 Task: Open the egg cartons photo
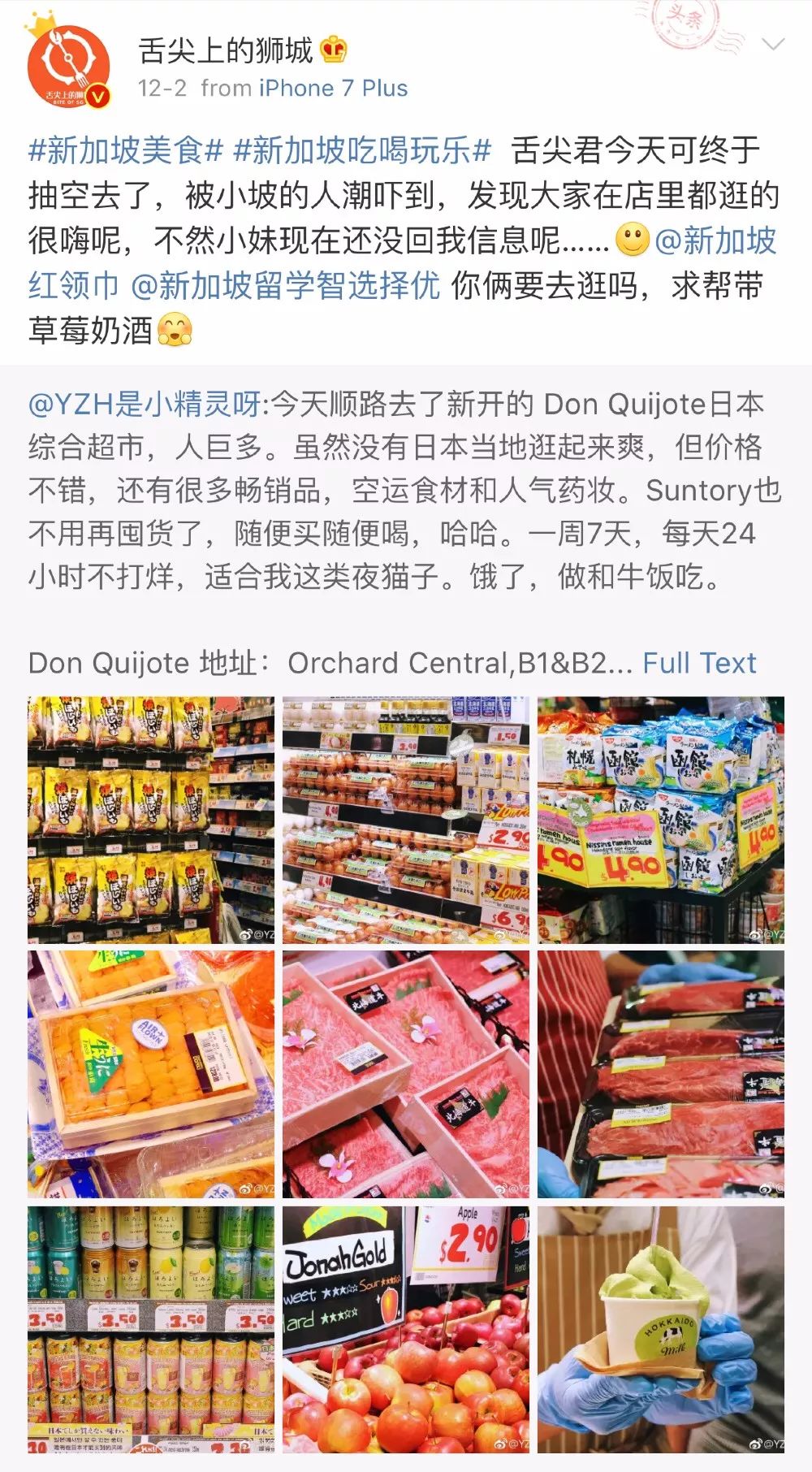click(x=406, y=819)
